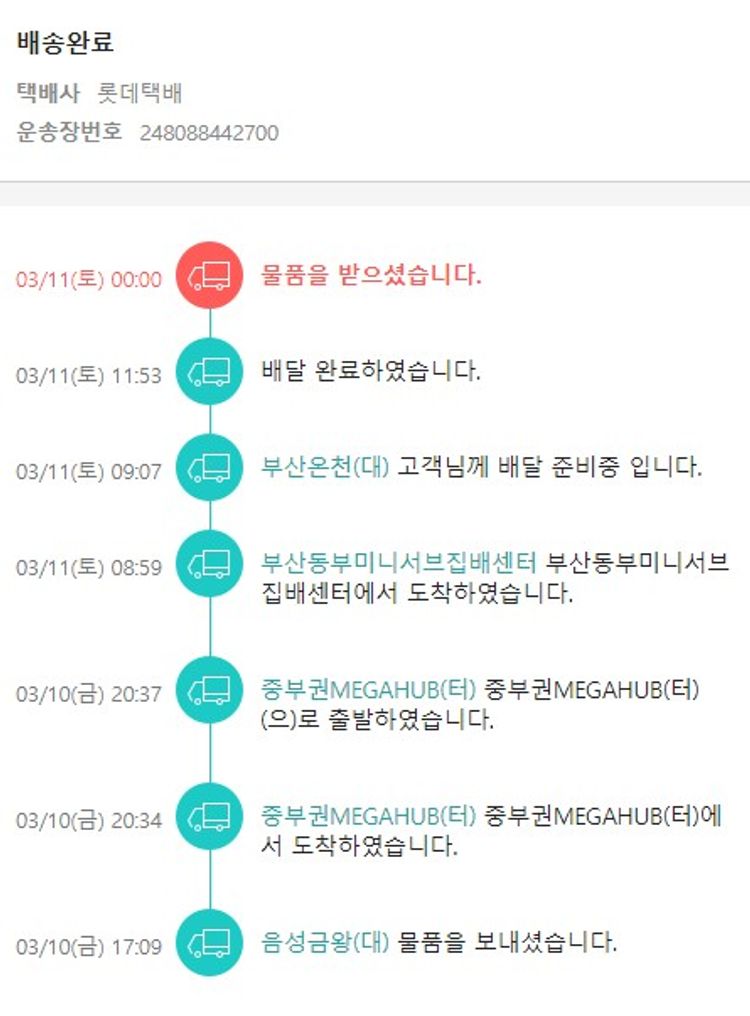Viewport: 750px width, 1016px height.
Task: Open 중부권MEGAHUB(터) link in the 20:37 entry
Action: click(x=368, y=688)
